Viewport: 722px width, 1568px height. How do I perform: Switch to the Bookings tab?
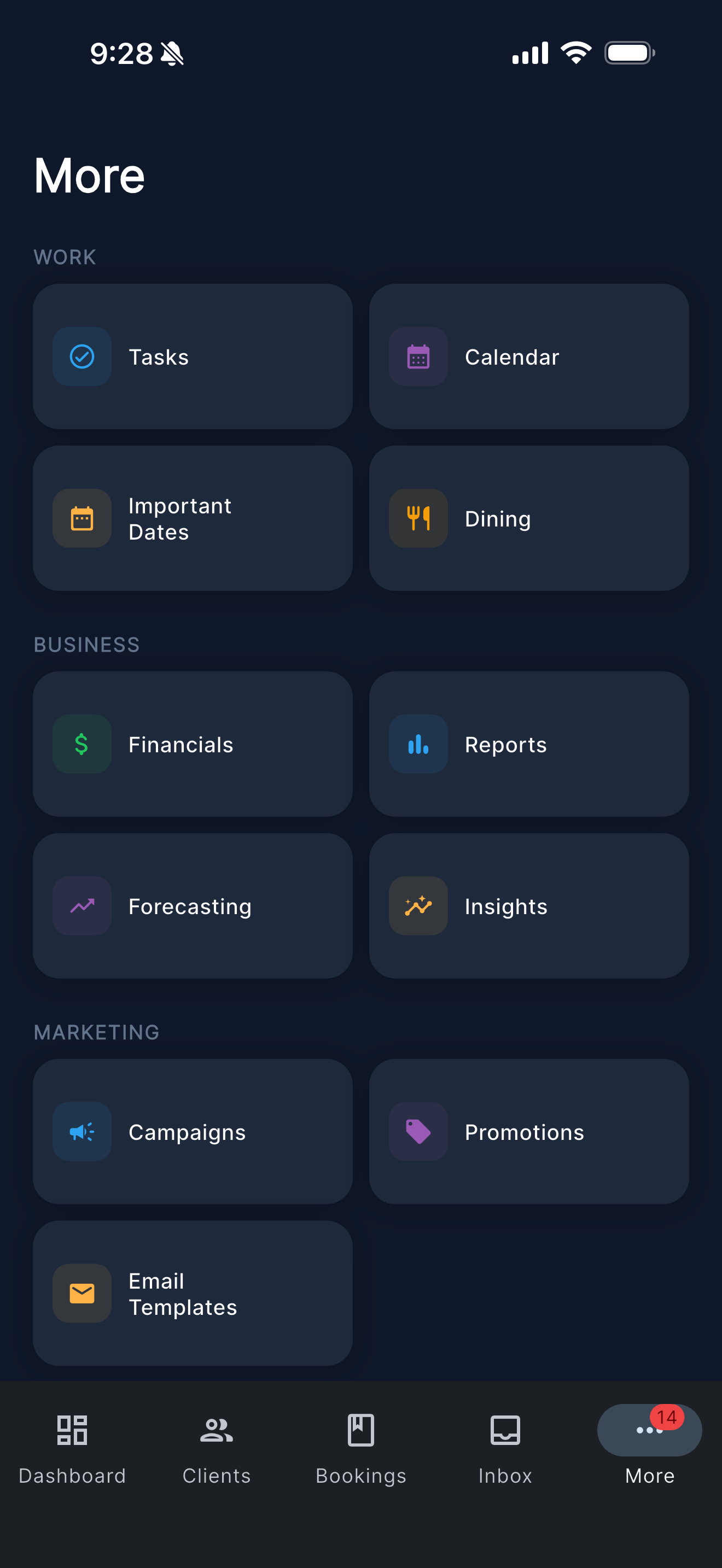point(360,1455)
